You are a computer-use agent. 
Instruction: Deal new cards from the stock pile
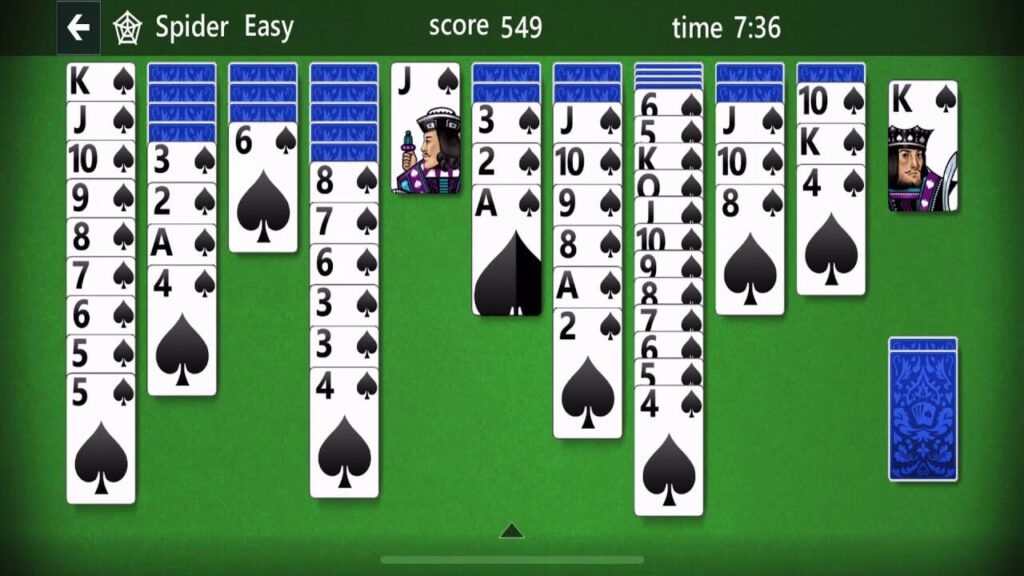[x=922, y=410]
